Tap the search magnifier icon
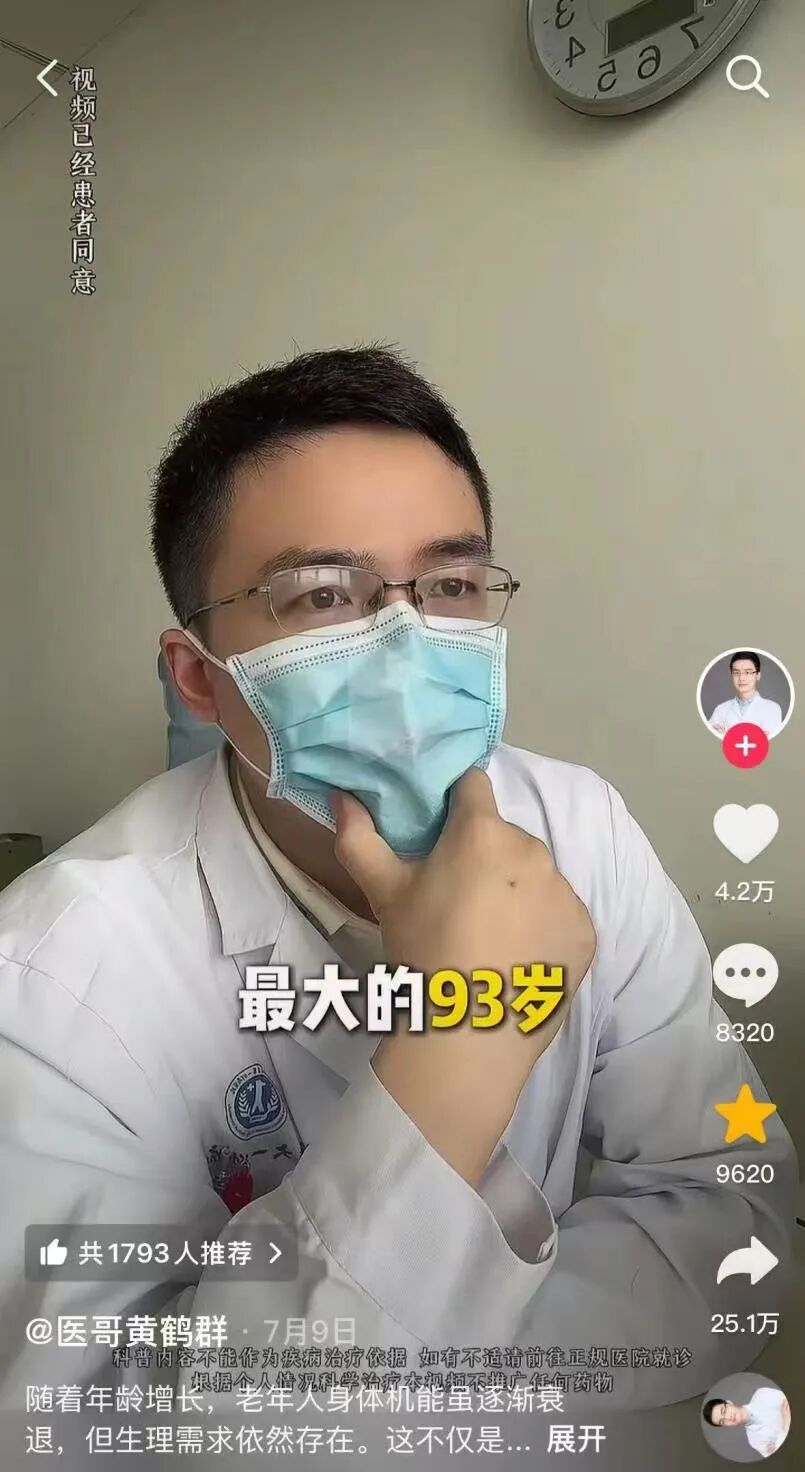This screenshot has height=1472, width=805. click(x=745, y=75)
